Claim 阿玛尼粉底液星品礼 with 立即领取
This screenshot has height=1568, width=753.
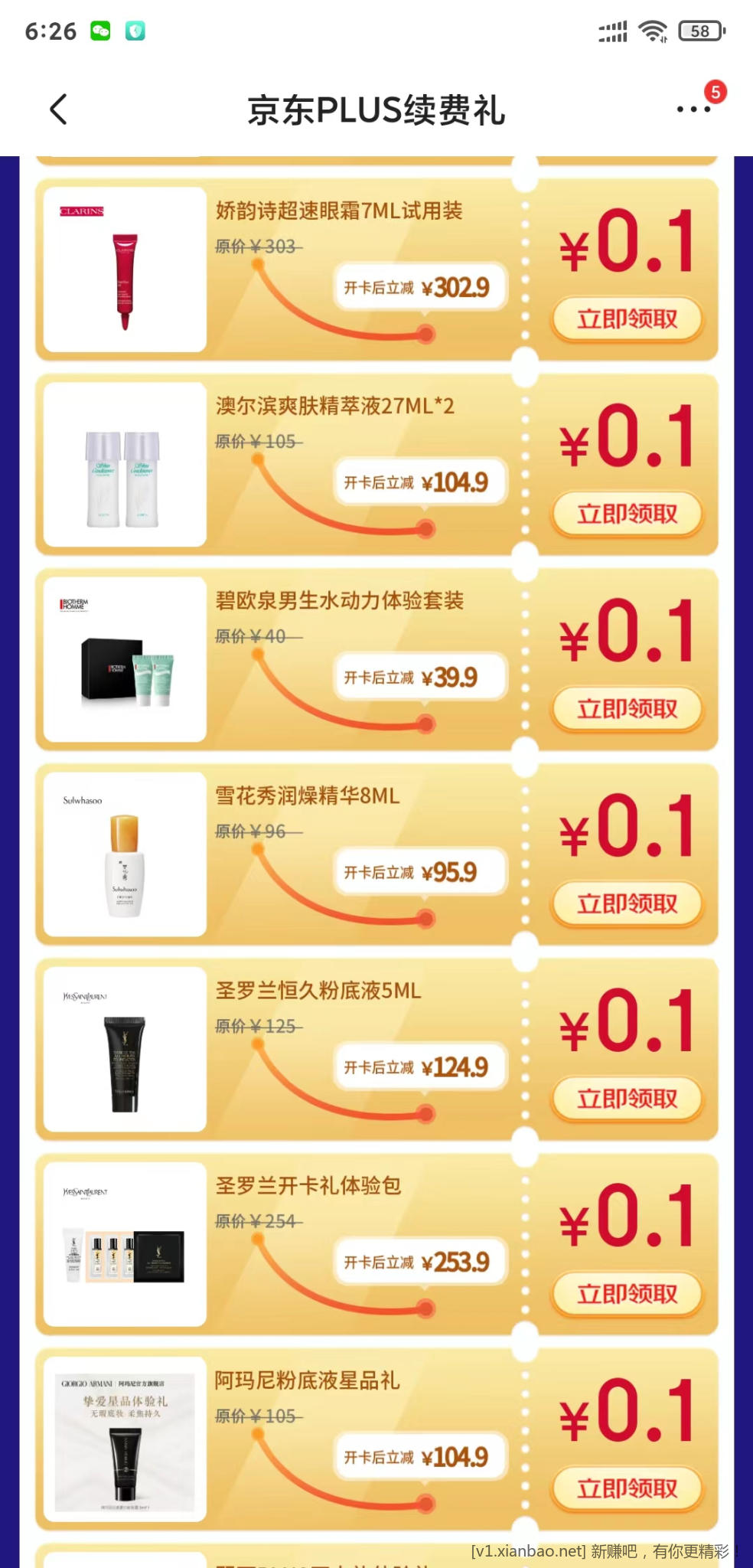[x=627, y=1488]
